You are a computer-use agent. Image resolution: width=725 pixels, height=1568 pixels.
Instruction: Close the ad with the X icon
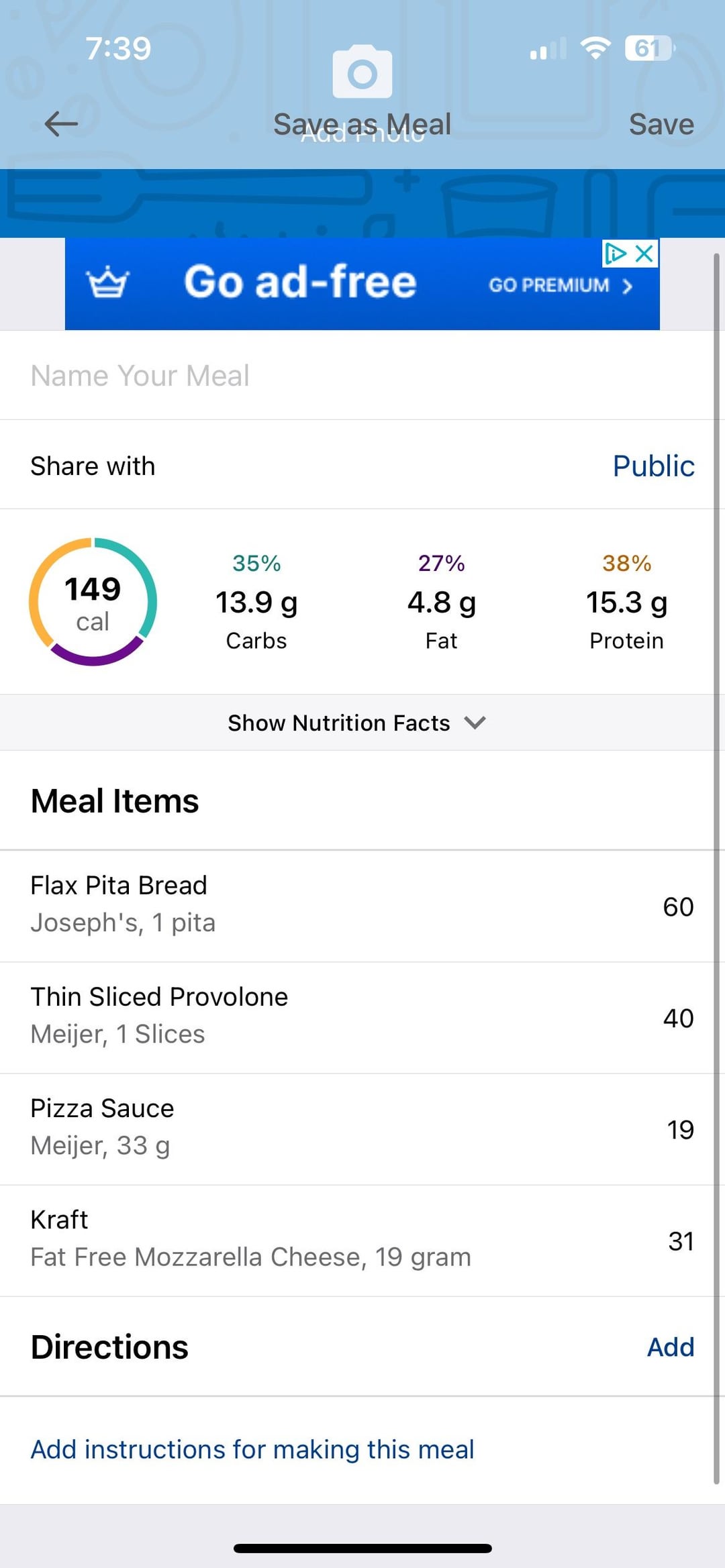644,254
